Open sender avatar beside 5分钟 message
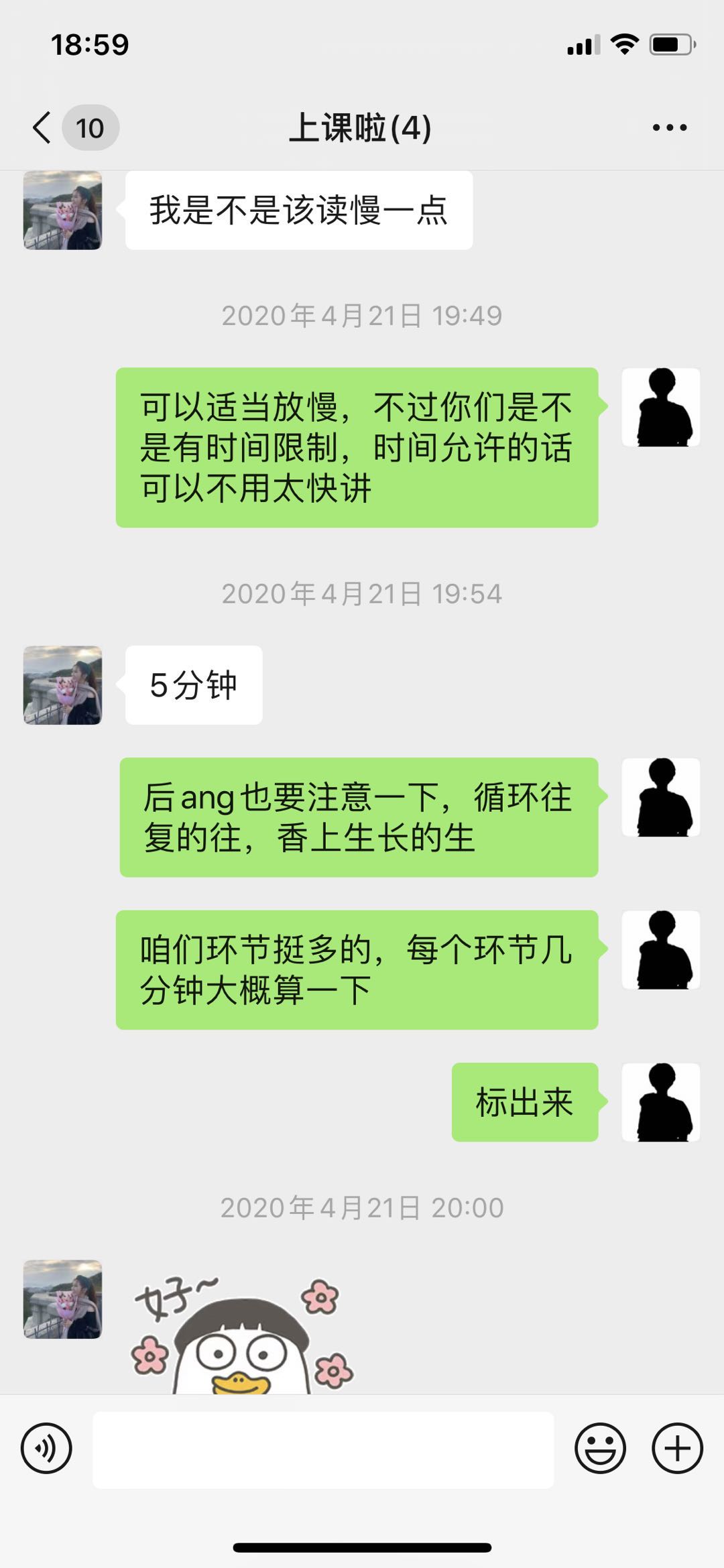This screenshot has height=1568, width=724. point(63,685)
